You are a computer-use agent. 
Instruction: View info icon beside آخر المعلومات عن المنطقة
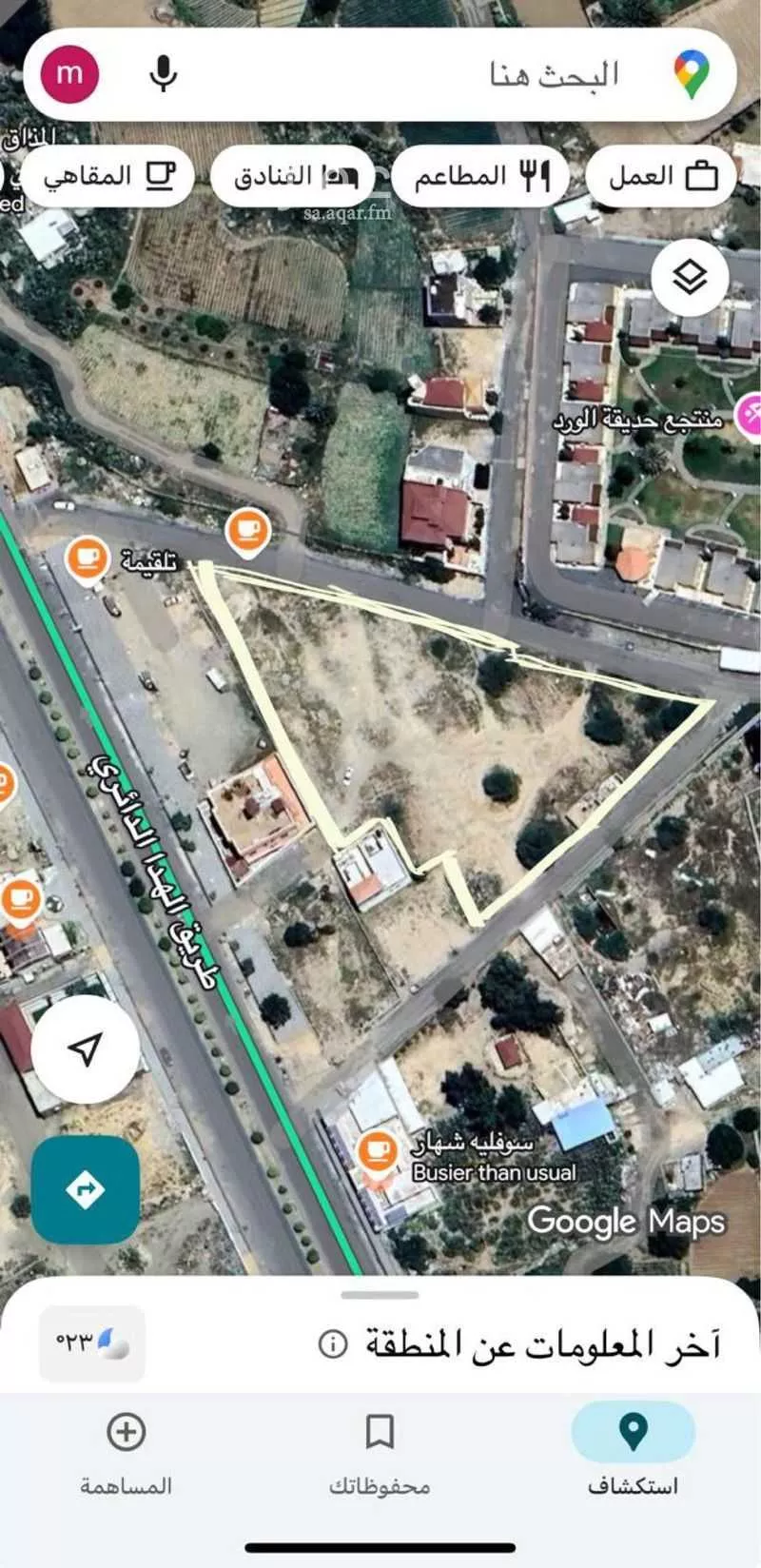tap(332, 1344)
